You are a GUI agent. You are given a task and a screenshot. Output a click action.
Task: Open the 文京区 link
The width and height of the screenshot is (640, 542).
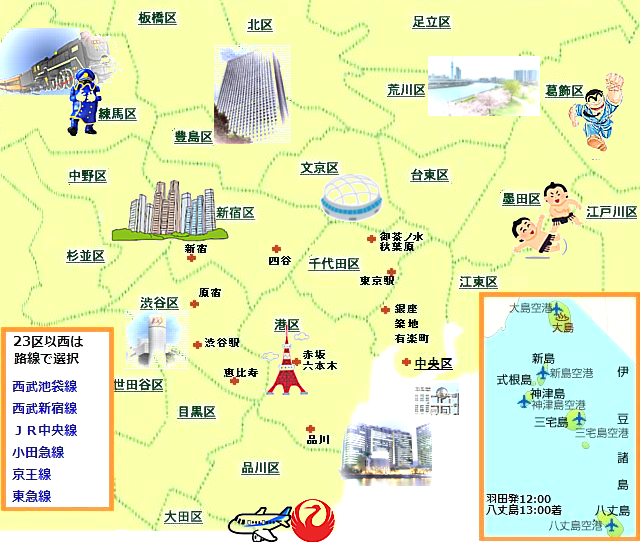click(x=320, y=168)
